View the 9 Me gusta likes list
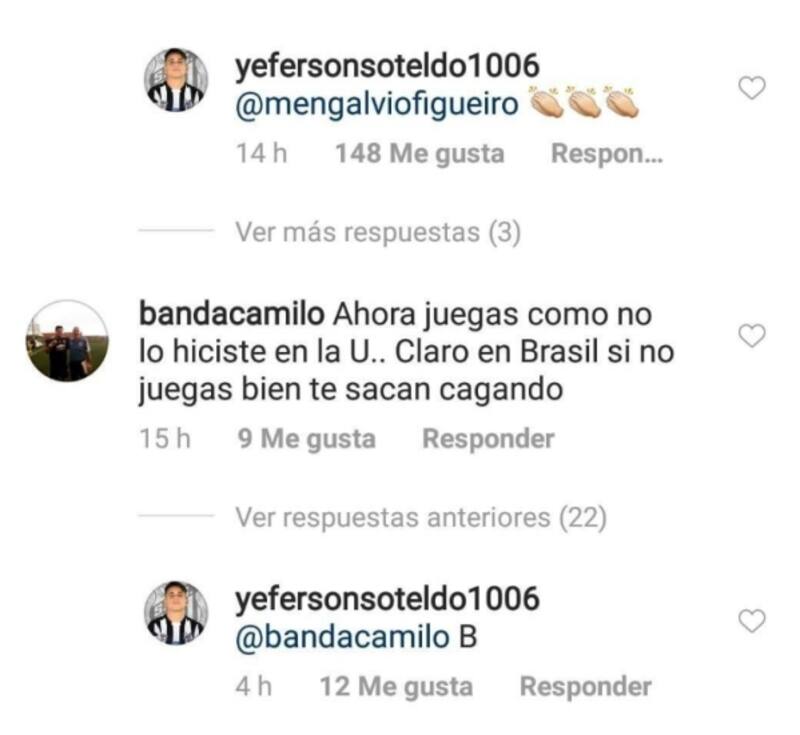Screen dimensions: 800x735 (x=306, y=439)
